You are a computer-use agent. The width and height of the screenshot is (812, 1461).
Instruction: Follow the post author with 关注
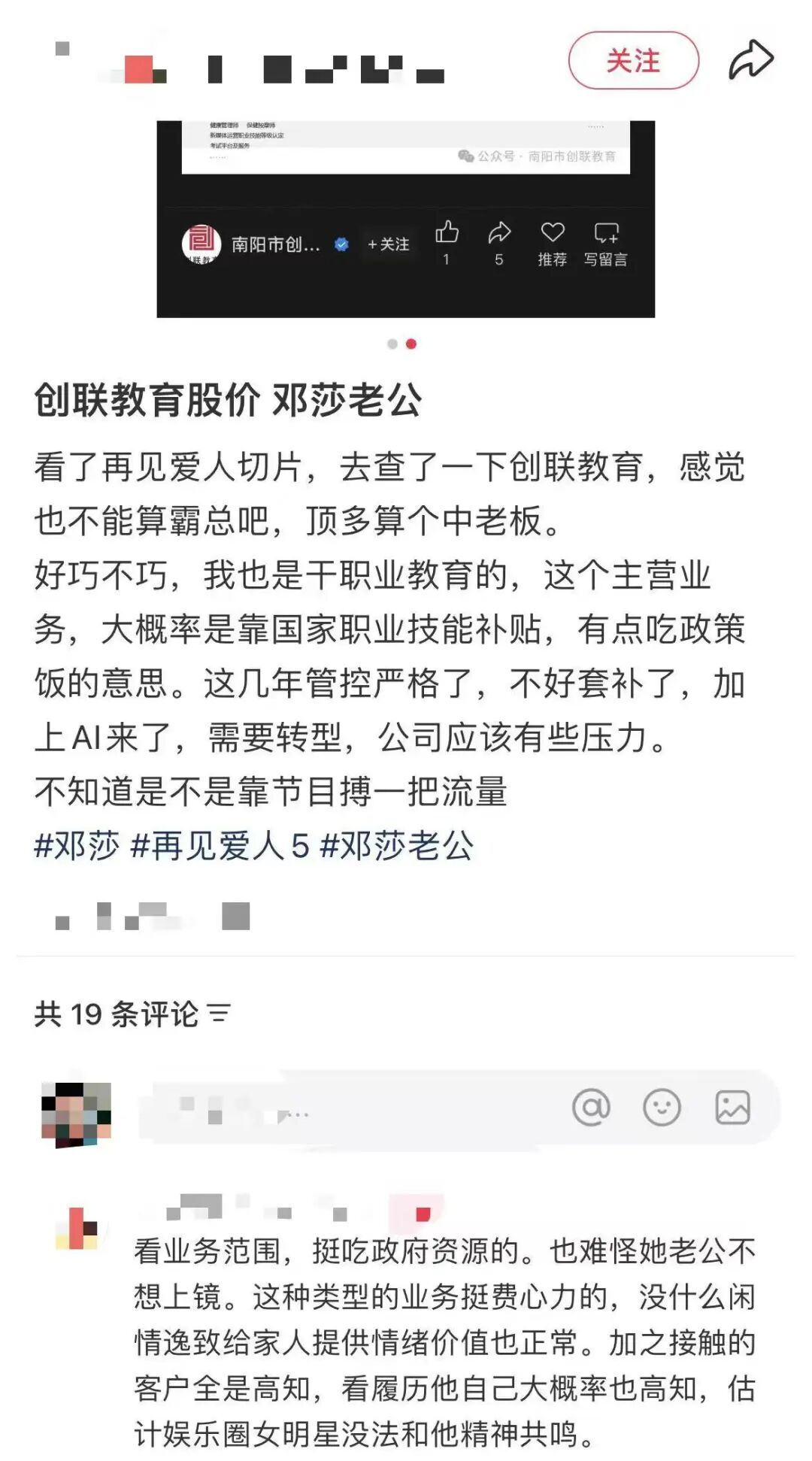tap(633, 61)
